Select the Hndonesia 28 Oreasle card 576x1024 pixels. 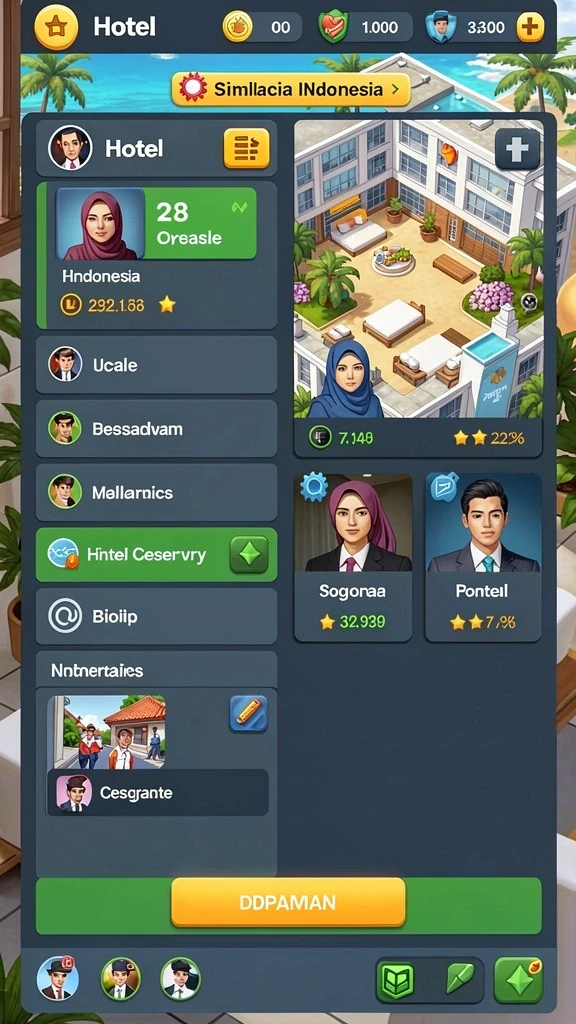(x=157, y=255)
